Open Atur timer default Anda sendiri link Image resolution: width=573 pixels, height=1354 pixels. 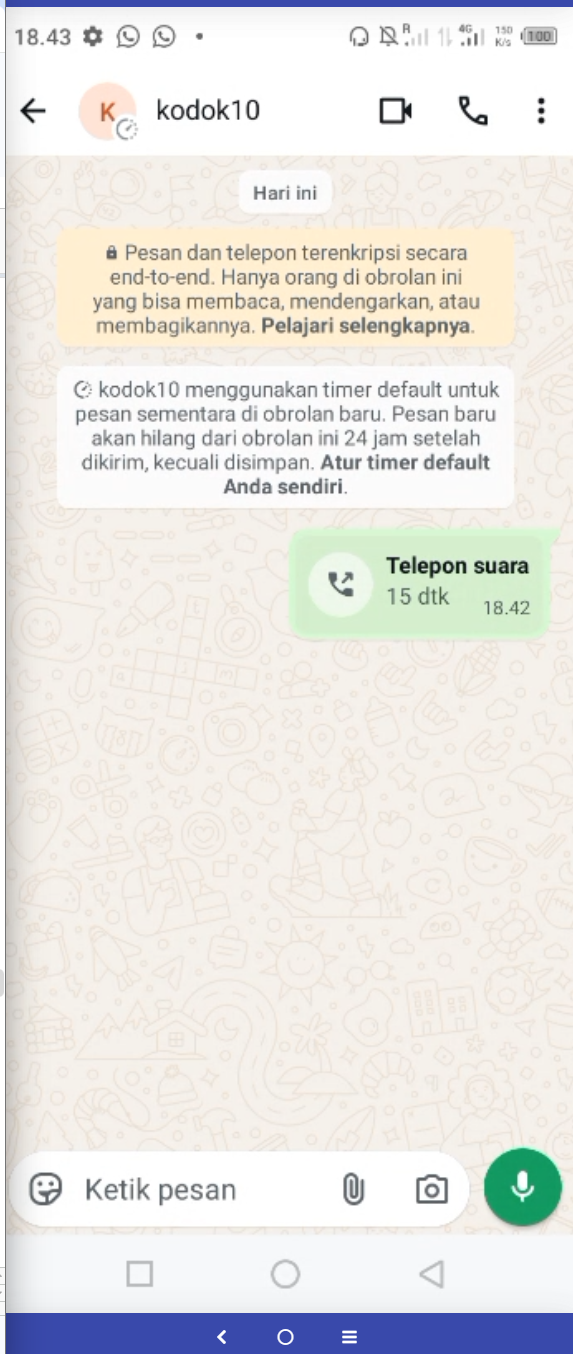click(x=356, y=475)
